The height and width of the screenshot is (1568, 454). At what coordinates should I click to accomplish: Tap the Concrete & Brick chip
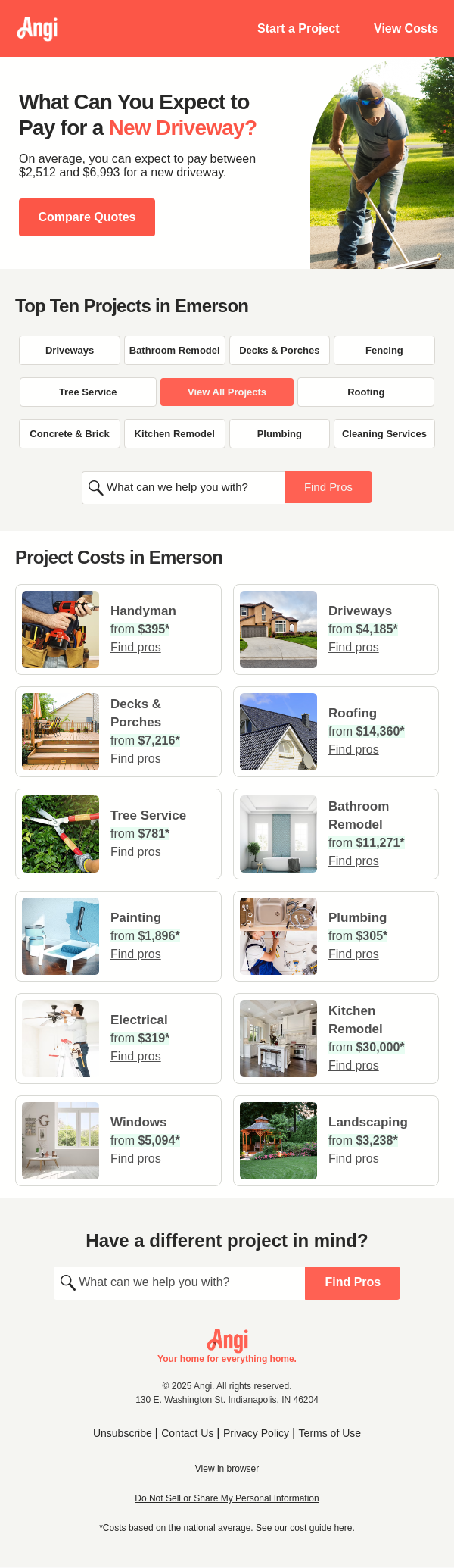click(x=70, y=434)
